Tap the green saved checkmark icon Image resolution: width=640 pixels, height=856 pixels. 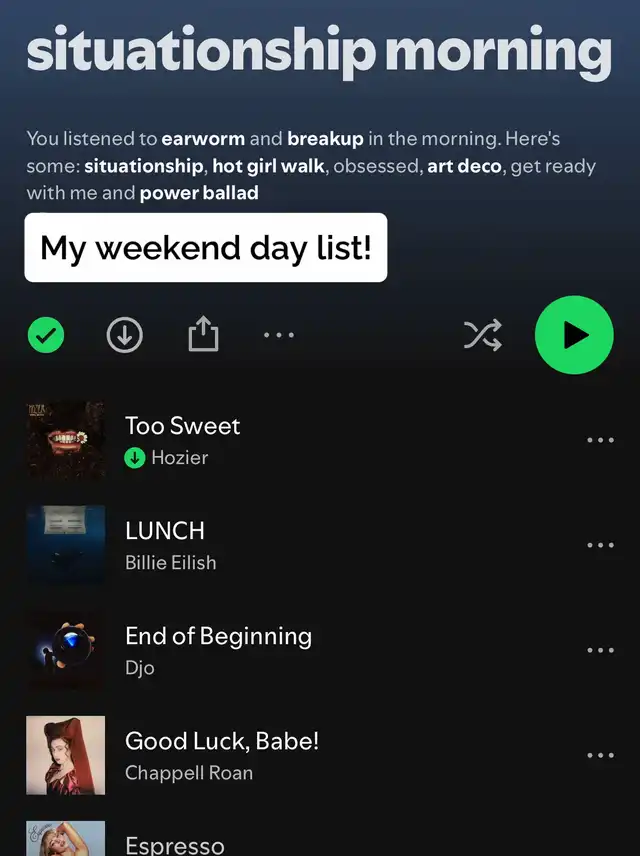45,336
